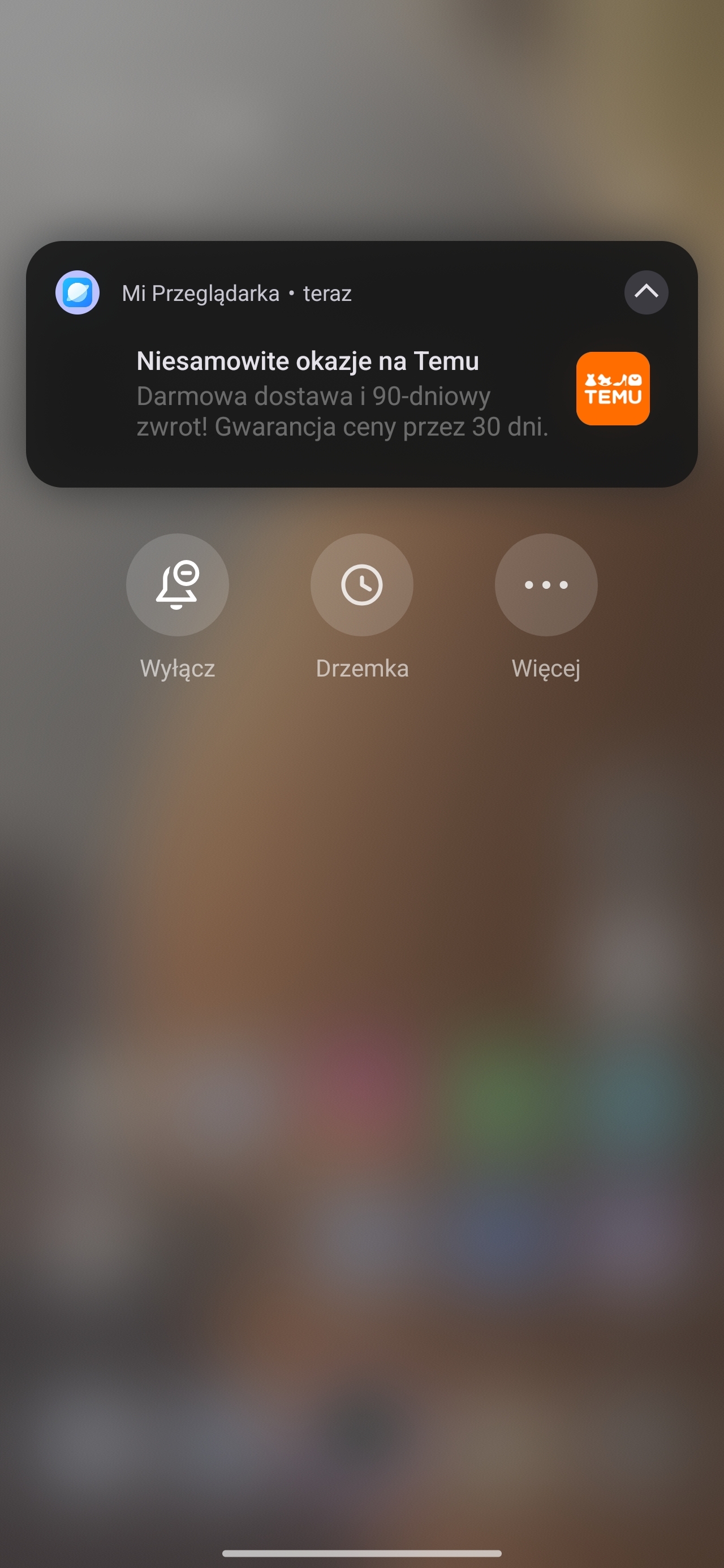Snooze the notification with Drzemka
Image resolution: width=724 pixels, height=1568 pixels.
tap(361, 584)
